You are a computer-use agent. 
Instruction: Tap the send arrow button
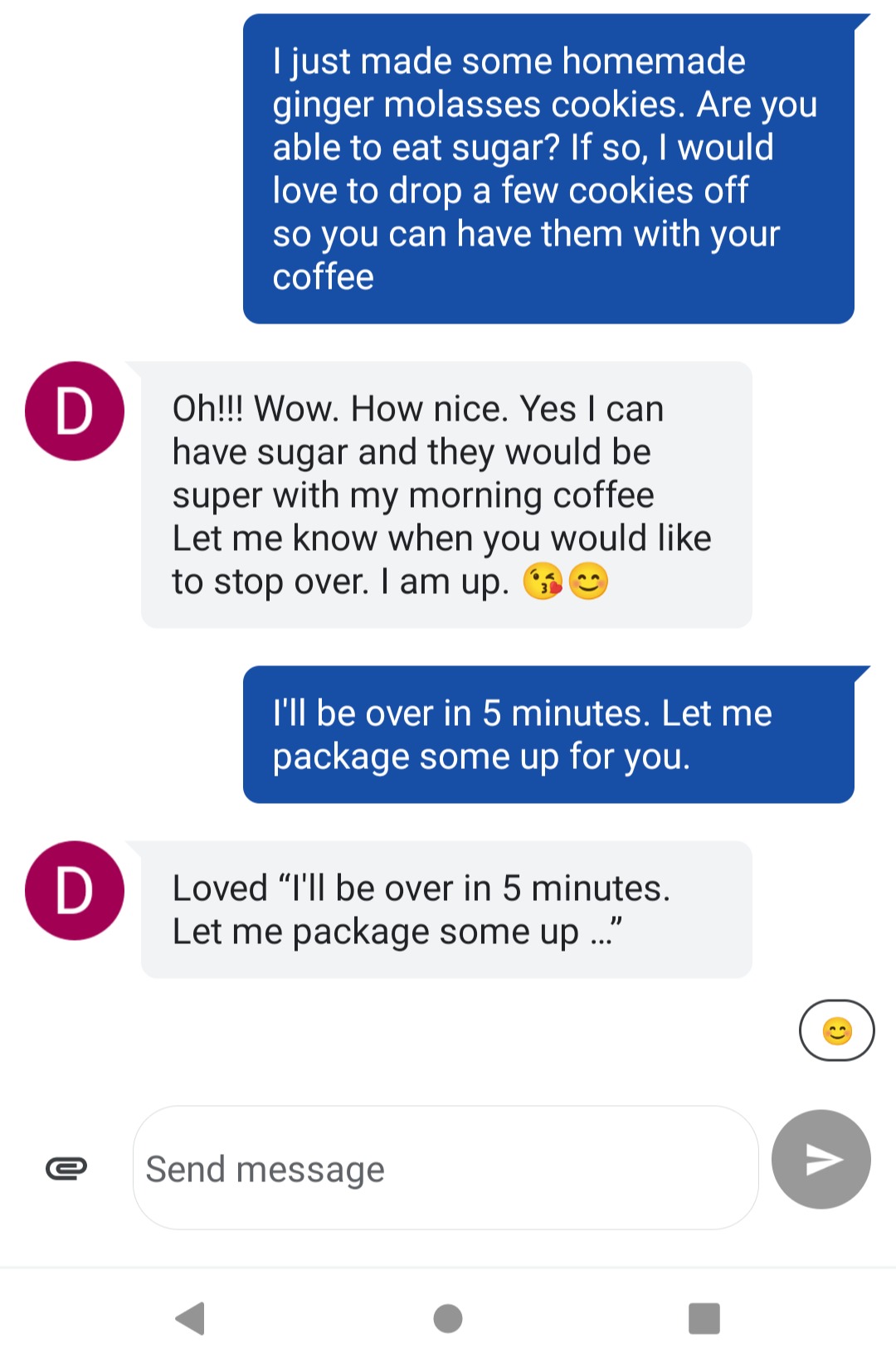[821, 1159]
